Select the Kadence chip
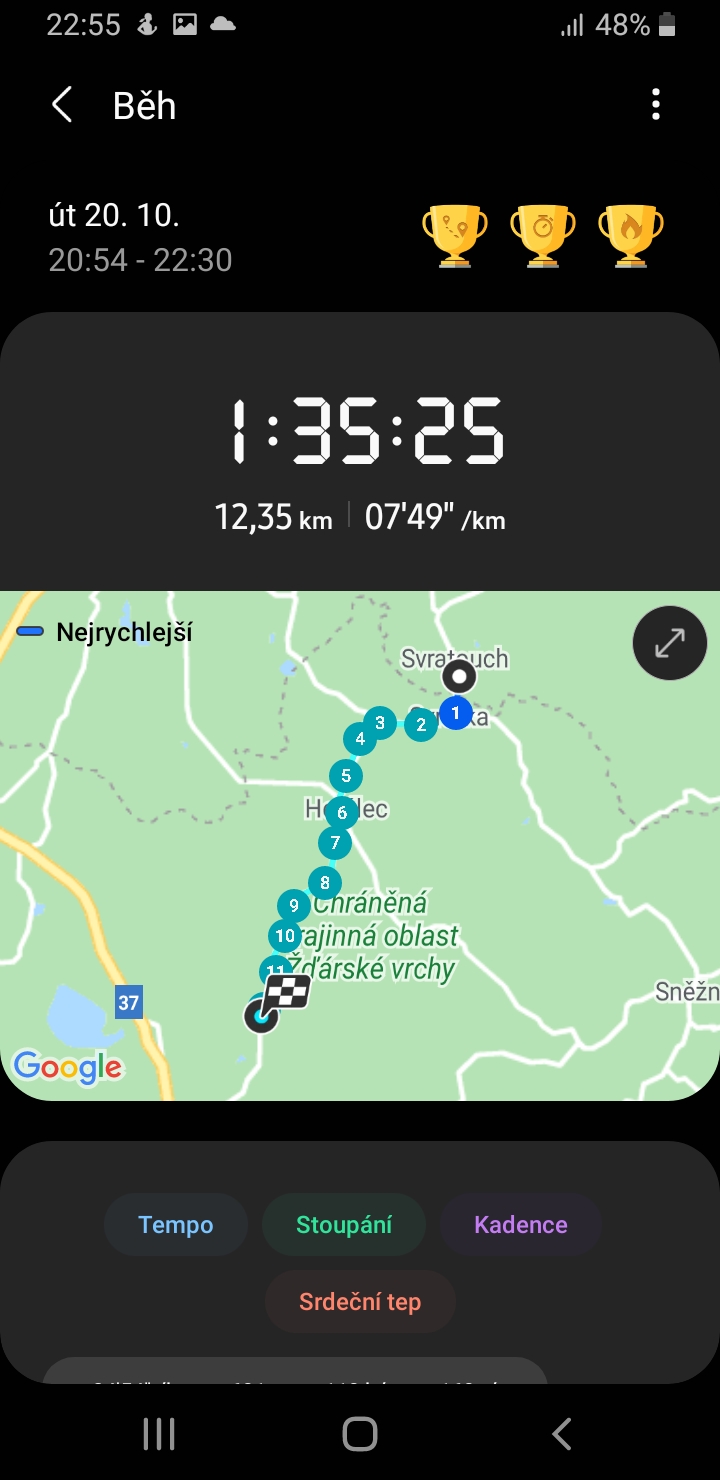Screen dimensions: 720x1480 tap(520, 1225)
